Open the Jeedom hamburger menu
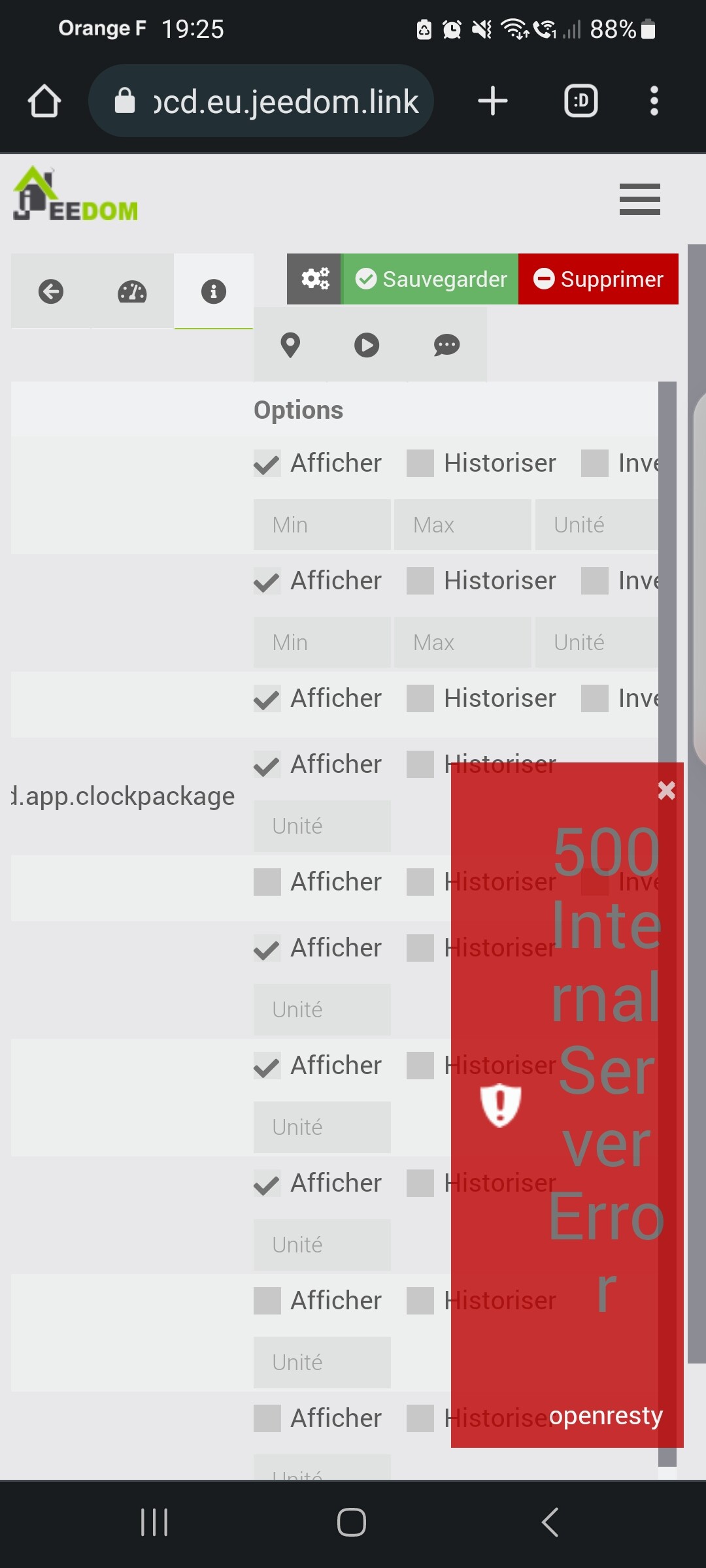Viewport: 706px width, 1568px height. point(639,199)
